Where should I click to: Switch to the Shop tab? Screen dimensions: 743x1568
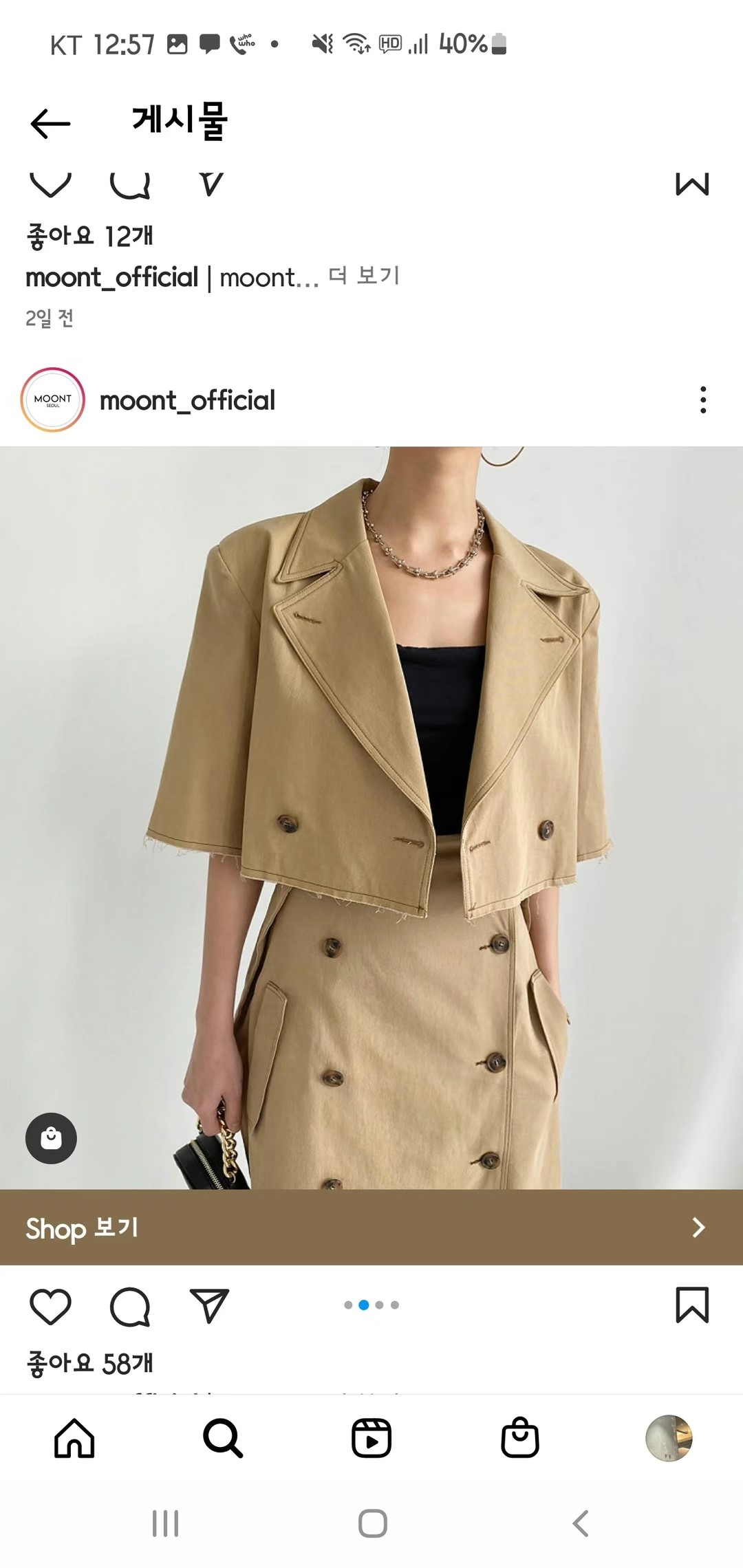(x=520, y=1438)
